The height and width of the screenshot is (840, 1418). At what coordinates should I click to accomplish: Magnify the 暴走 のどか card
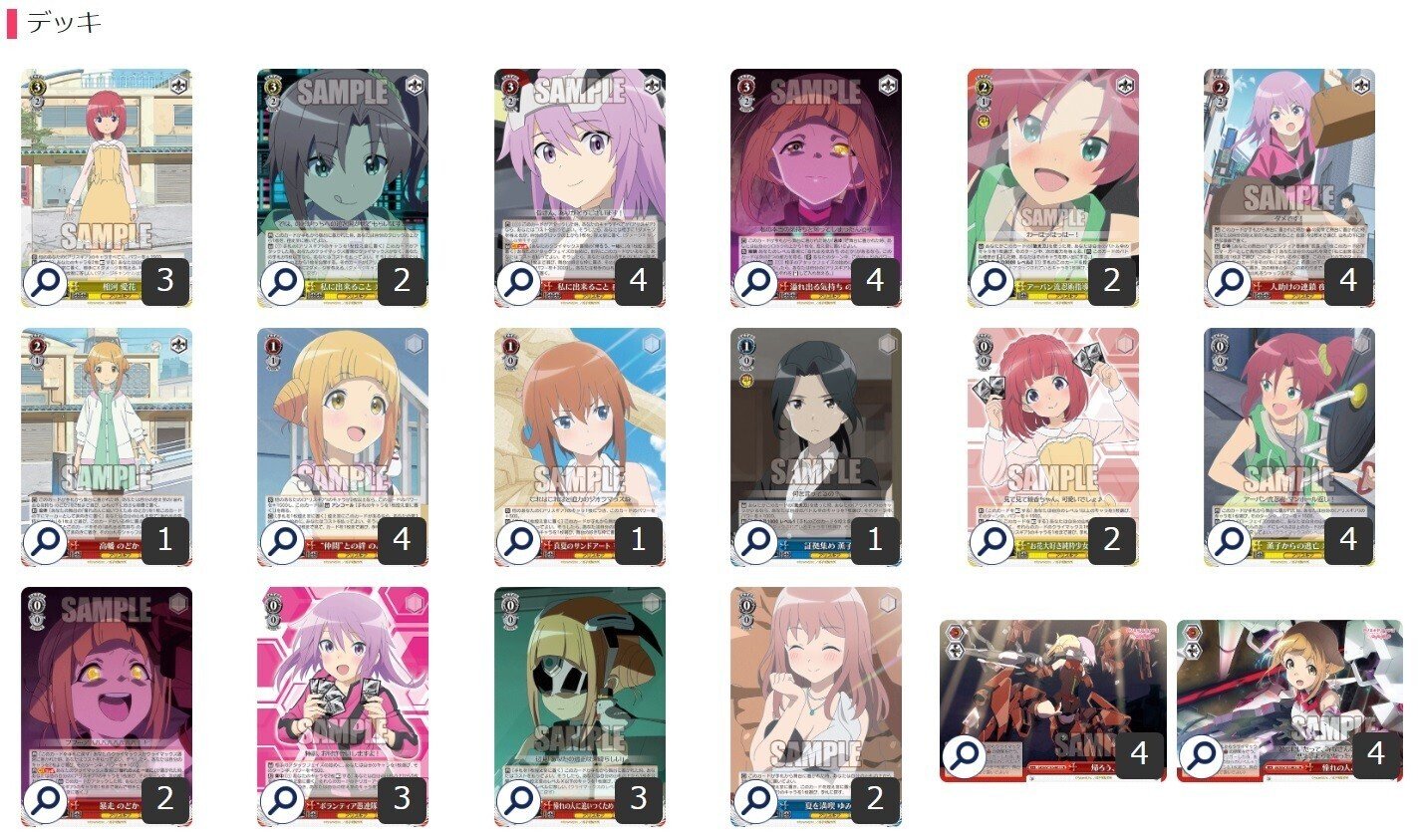pyautogui.click(x=46, y=801)
